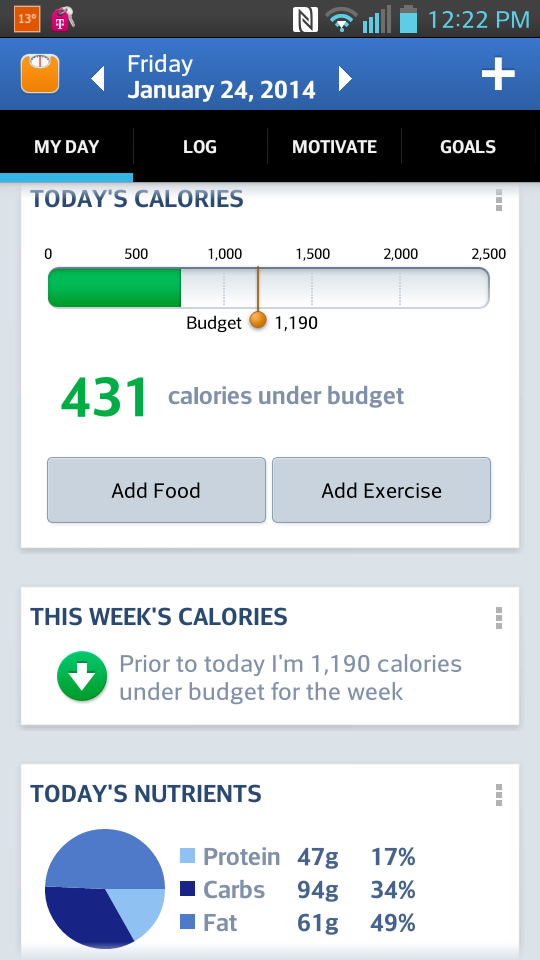This screenshot has width=540, height=960.
Task: Open Today's Nutrients overflow menu
Action: [x=499, y=795]
